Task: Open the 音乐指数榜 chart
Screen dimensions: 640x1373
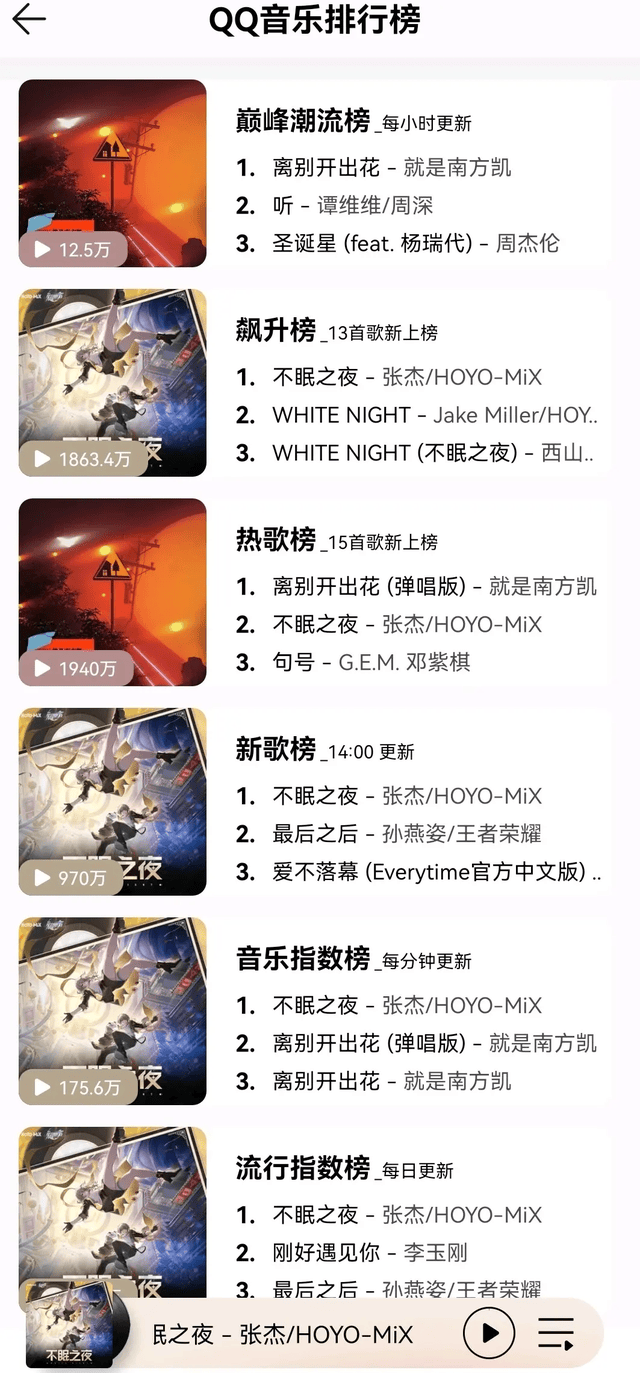Action: coord(303,959)
